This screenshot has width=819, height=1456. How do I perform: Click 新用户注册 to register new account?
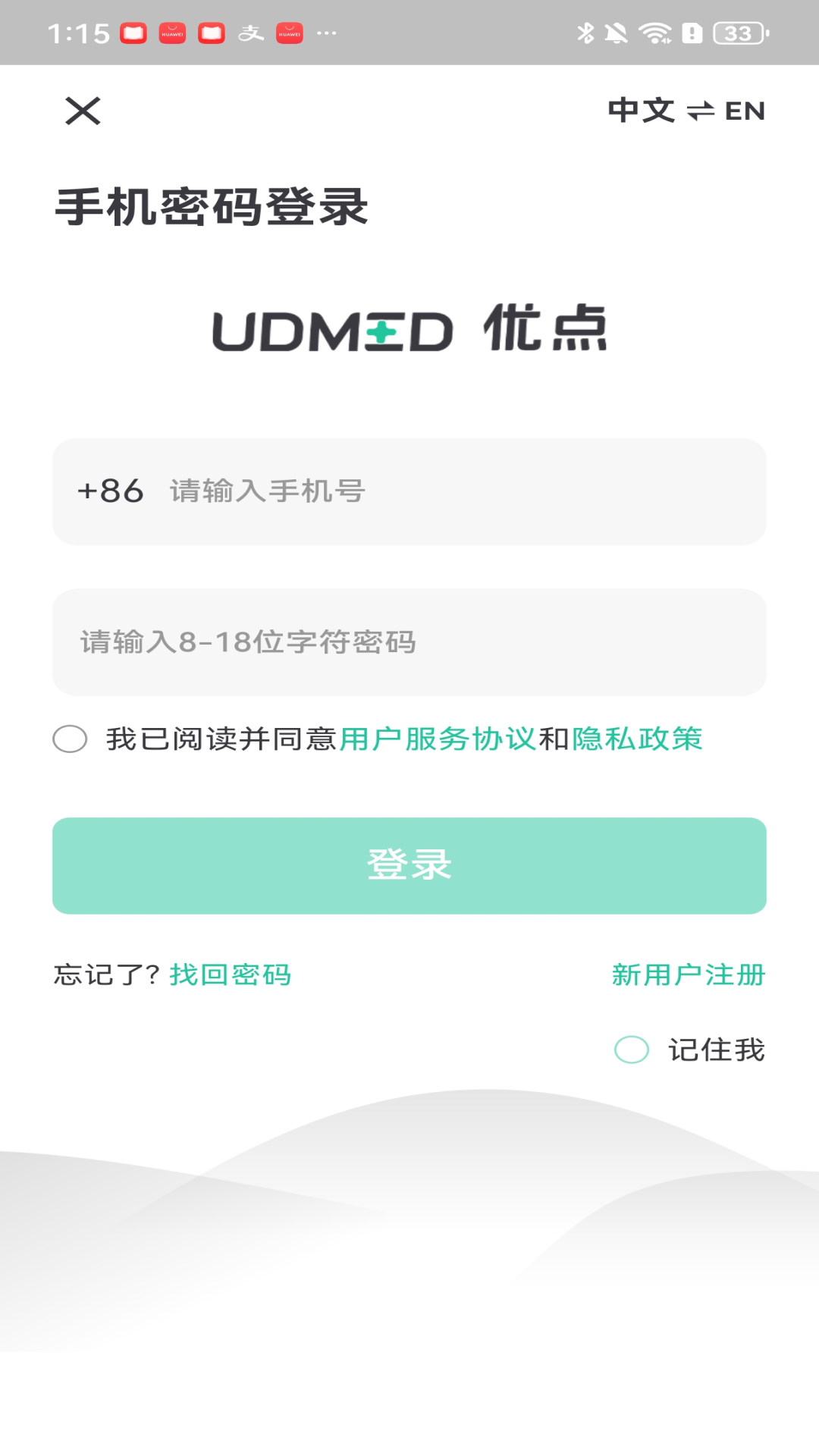point(689,976)
